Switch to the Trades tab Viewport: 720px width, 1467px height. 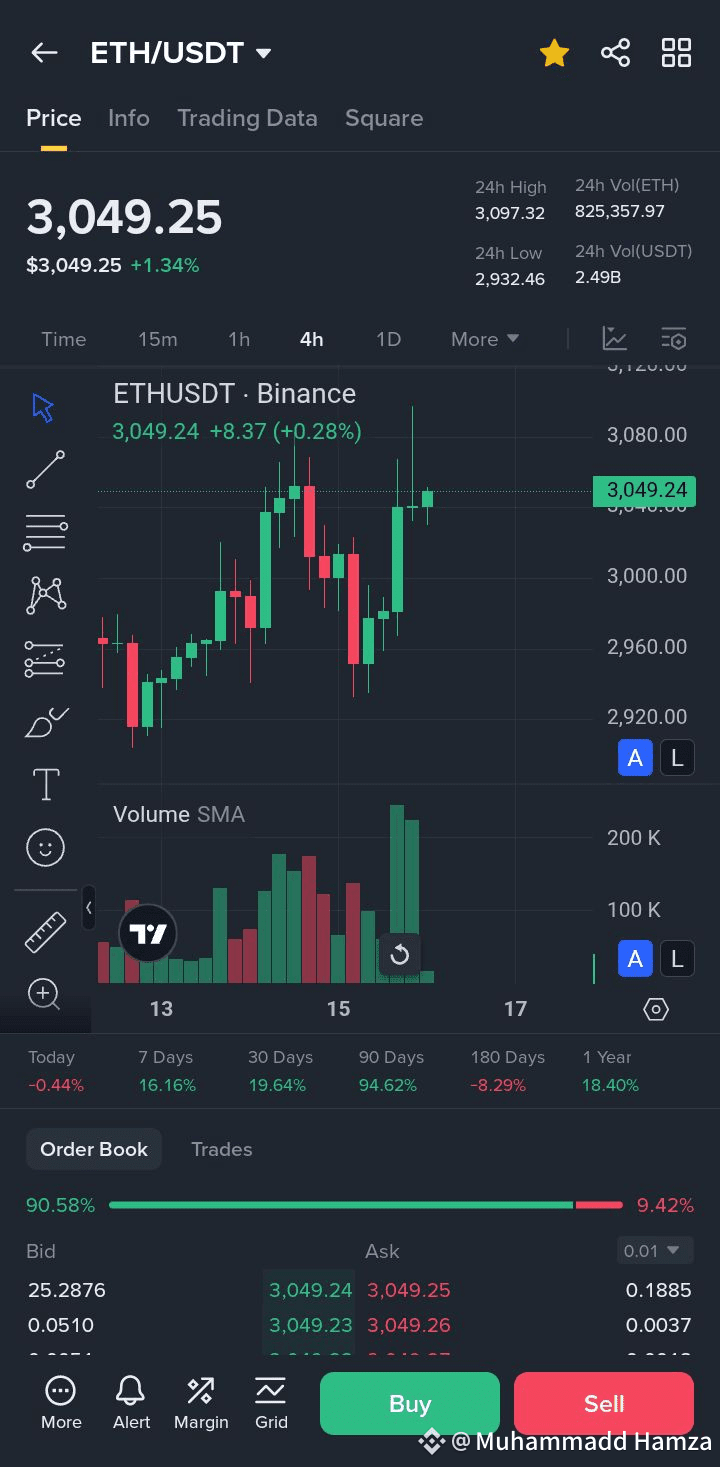coord(222,1149)
